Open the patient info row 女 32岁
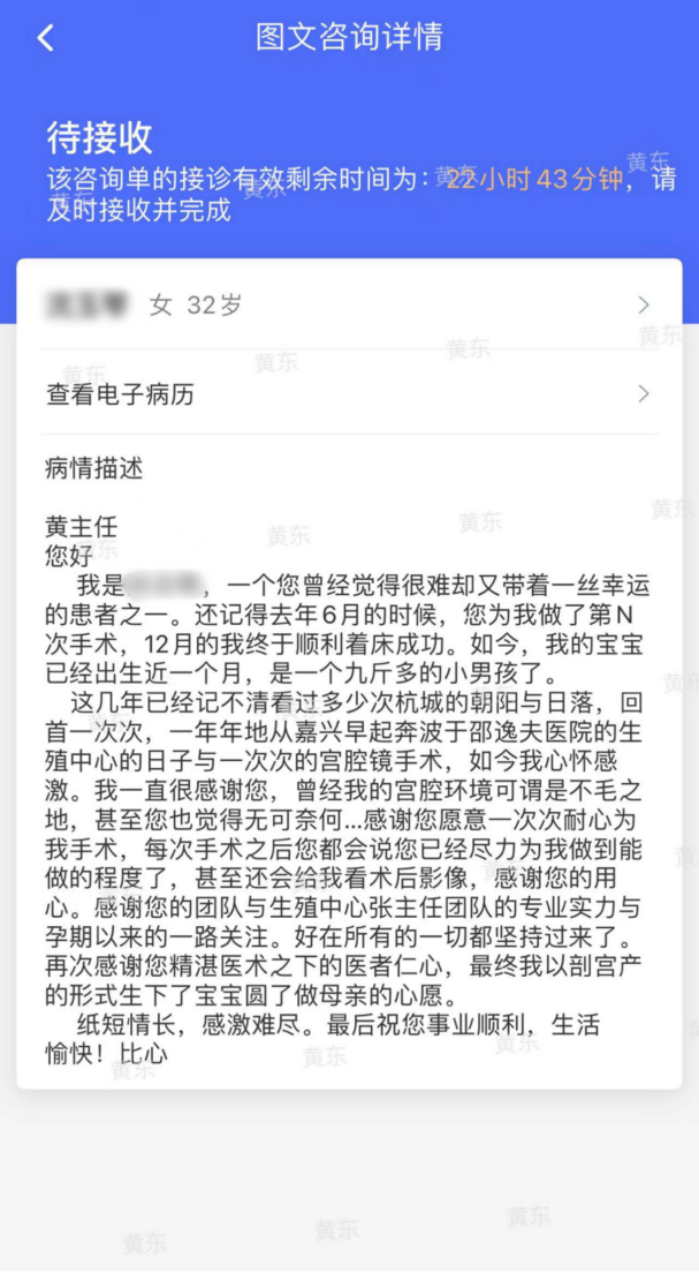This screenshot has width=699, height=1280. tap(349, 305)
